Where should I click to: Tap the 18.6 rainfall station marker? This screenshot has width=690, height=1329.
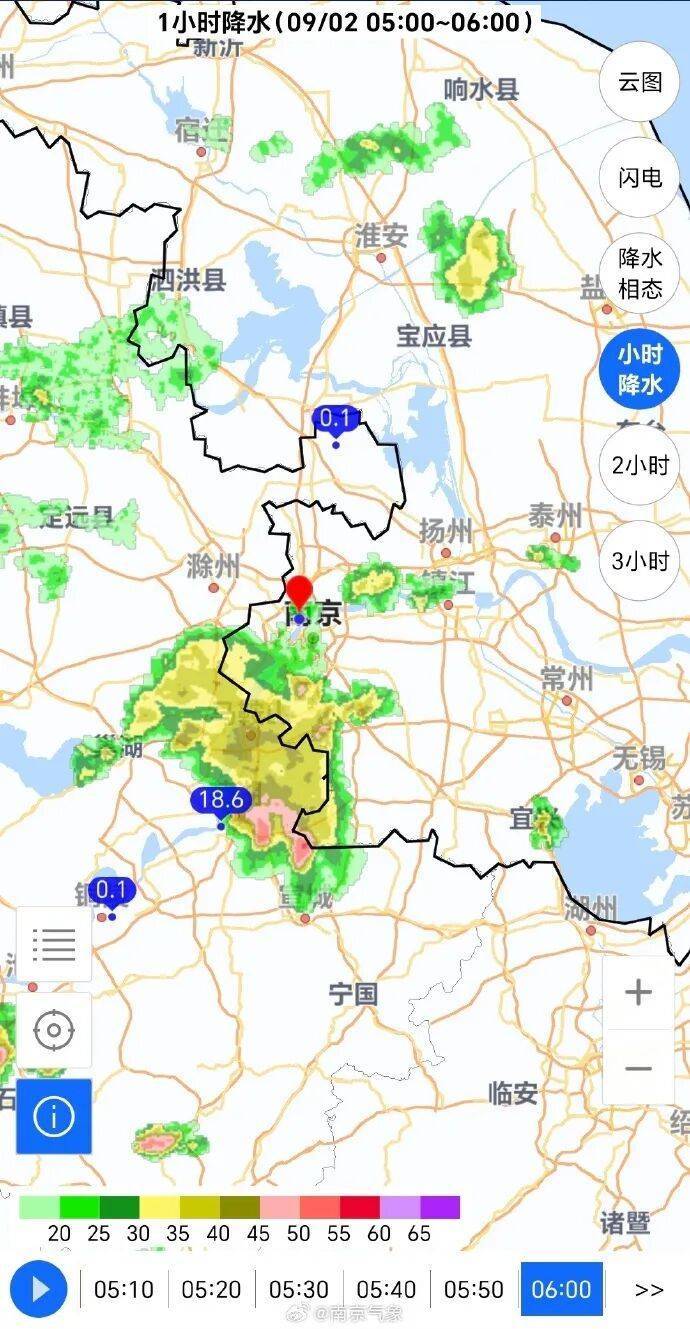pyautogui.click(x=220, y=802)
